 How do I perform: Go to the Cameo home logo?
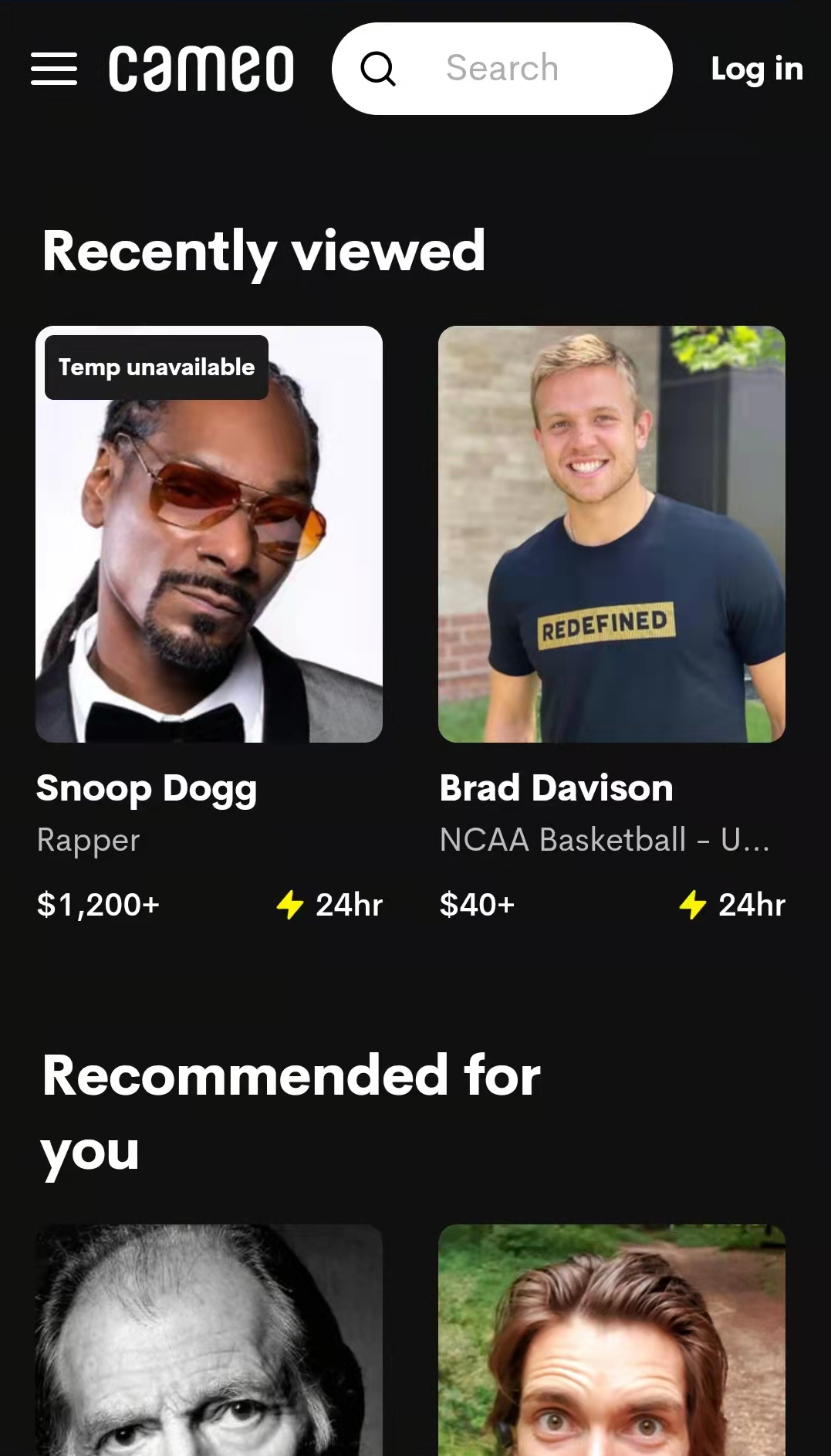[x=201, y=69]
